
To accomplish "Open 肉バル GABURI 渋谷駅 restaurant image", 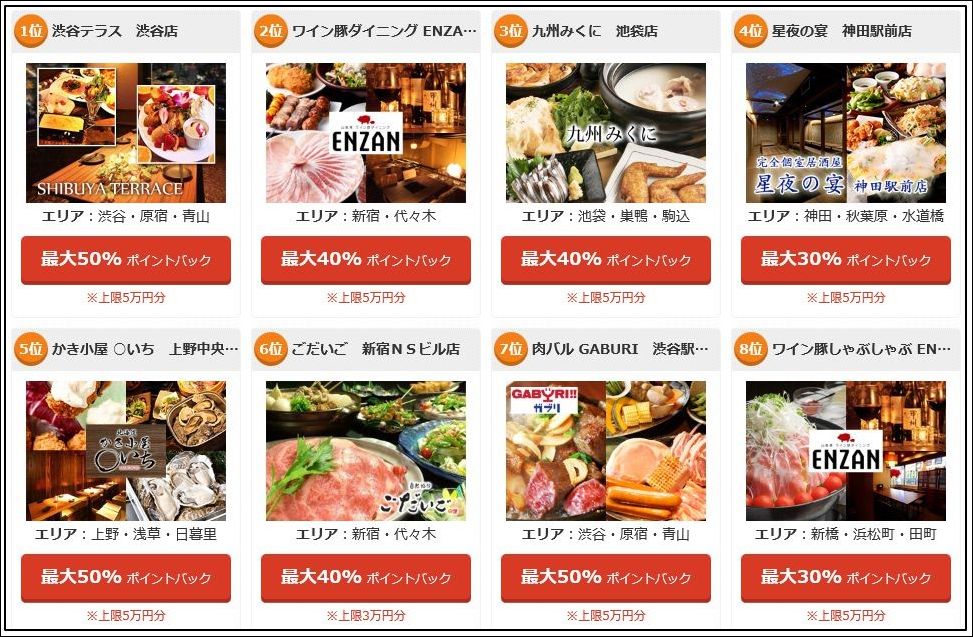I will 606,450.
